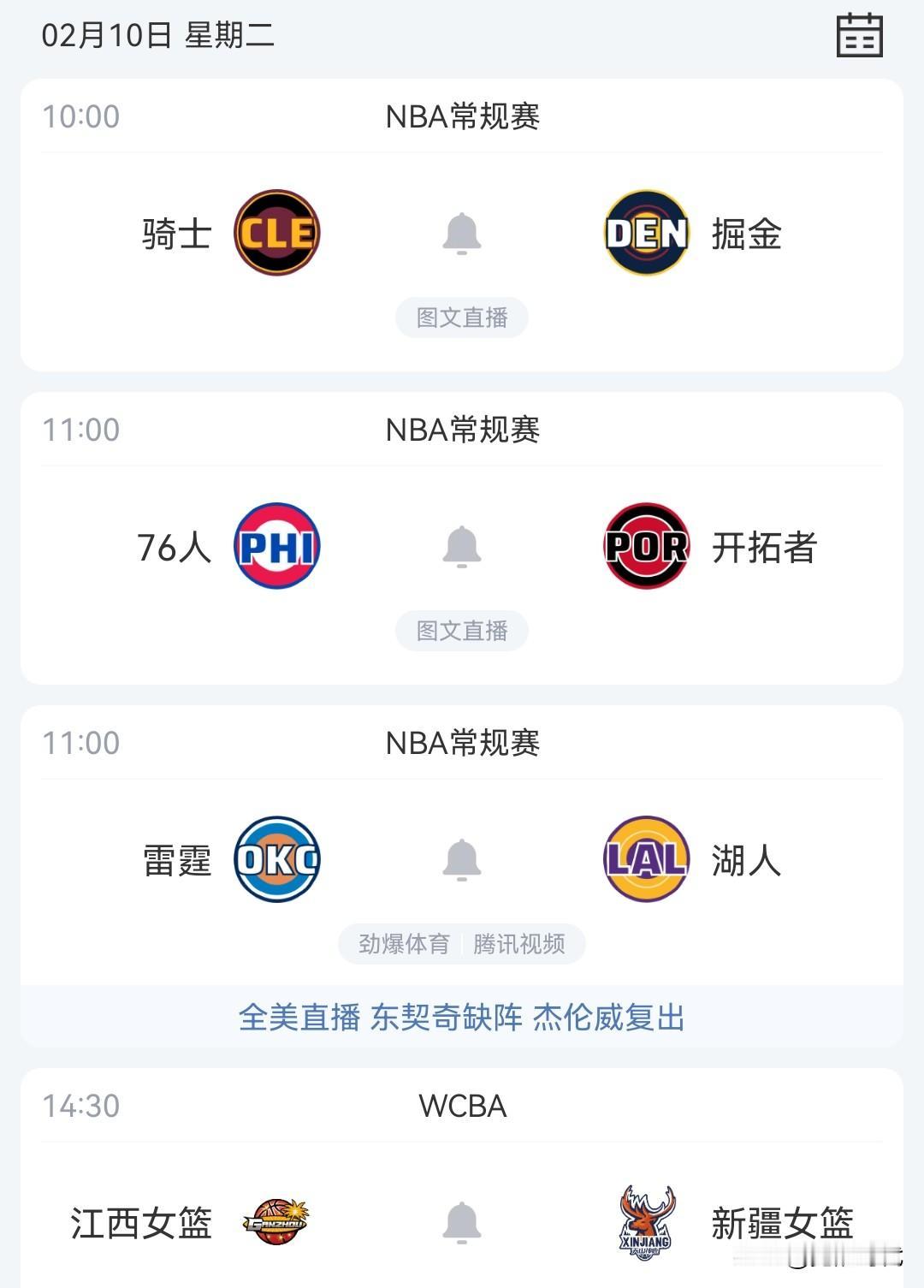Open the 全美直播 东契奇缺阵 杰伦威复出 link
Screen dimensions: 924x1288
pyautogui.click(x=462, y=1018)
